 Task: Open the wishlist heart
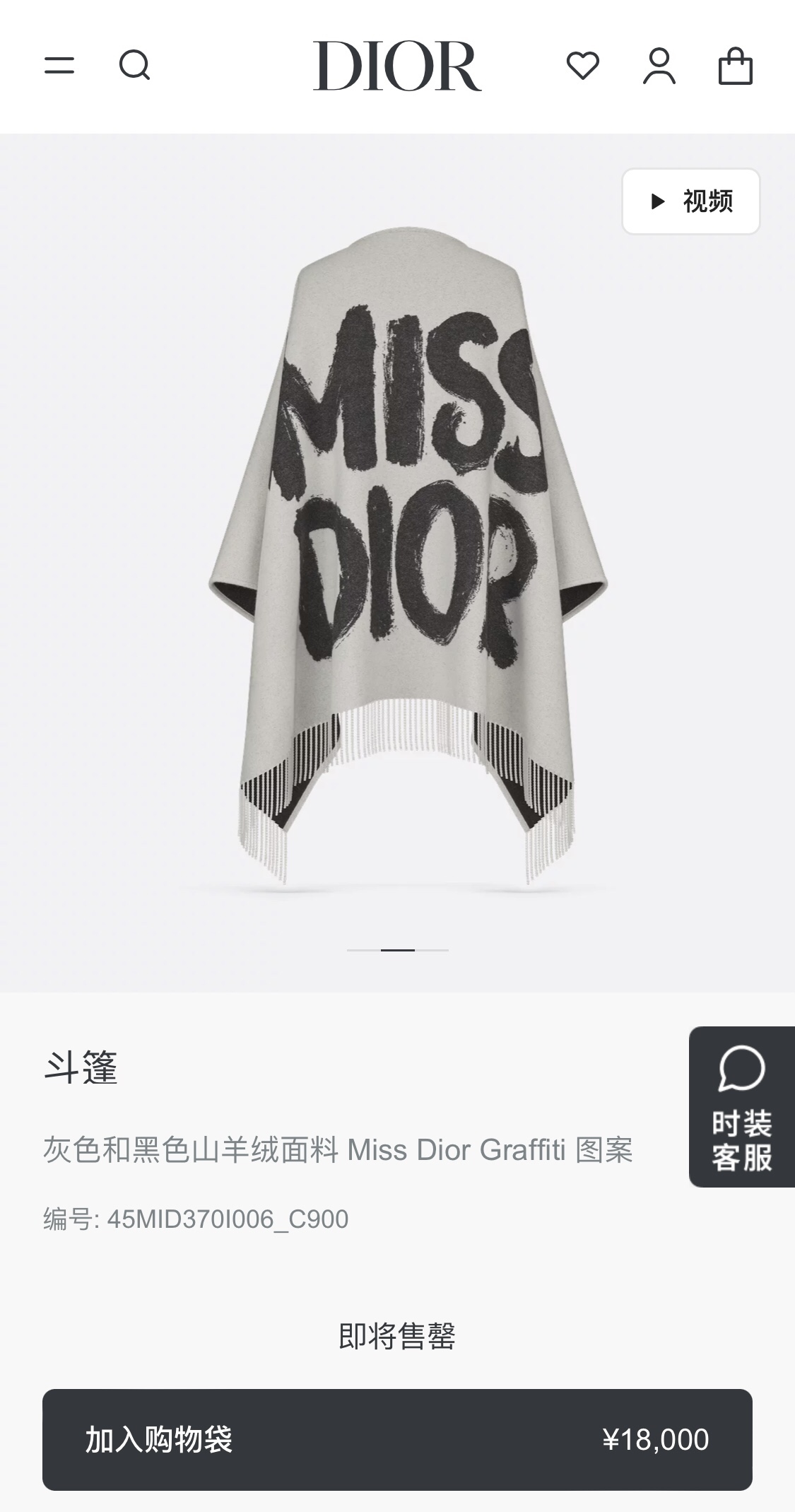(x=583, y=66)
